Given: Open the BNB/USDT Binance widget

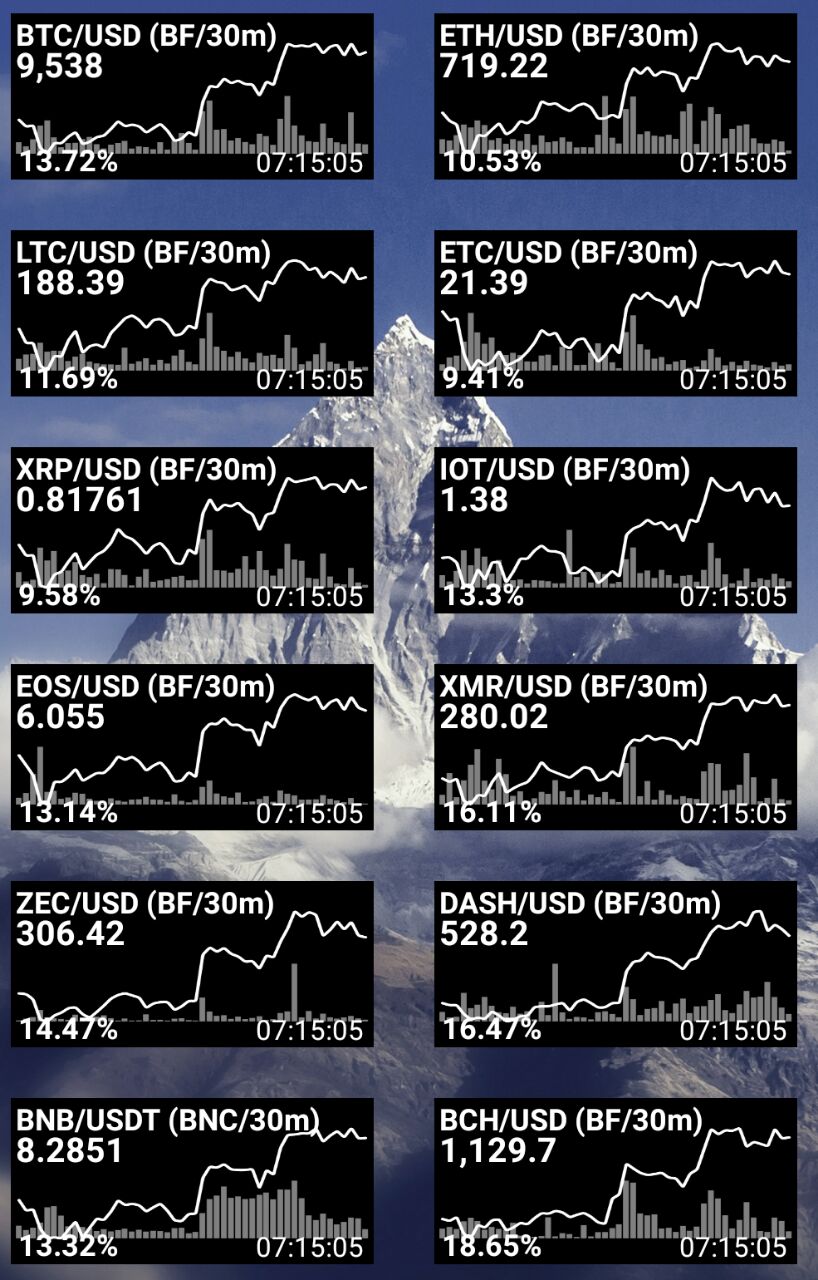Looking at the screenshot, I should tap(192, 1181).
